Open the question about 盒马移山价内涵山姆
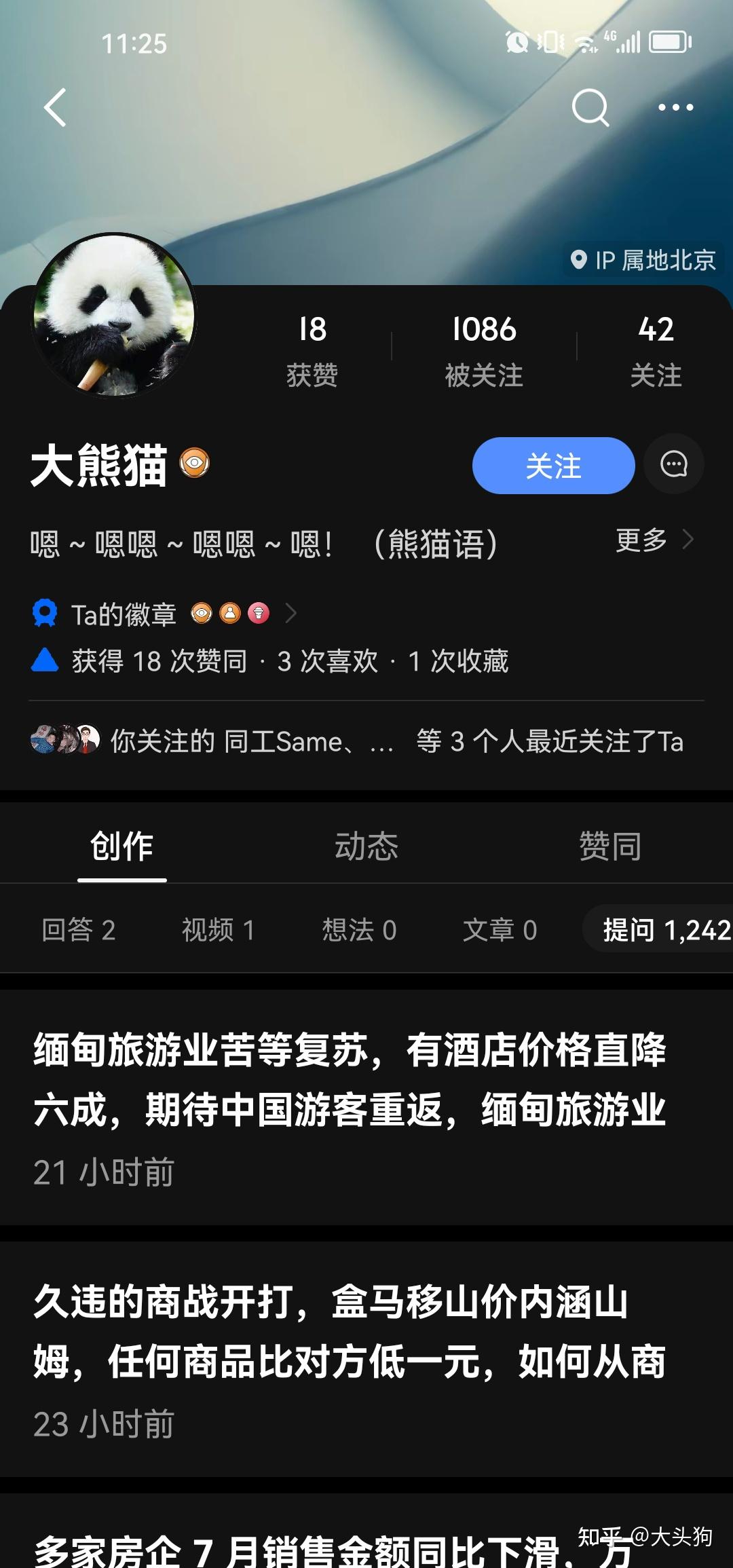This screenshot has width=733, height=1568. point(350,1332)
